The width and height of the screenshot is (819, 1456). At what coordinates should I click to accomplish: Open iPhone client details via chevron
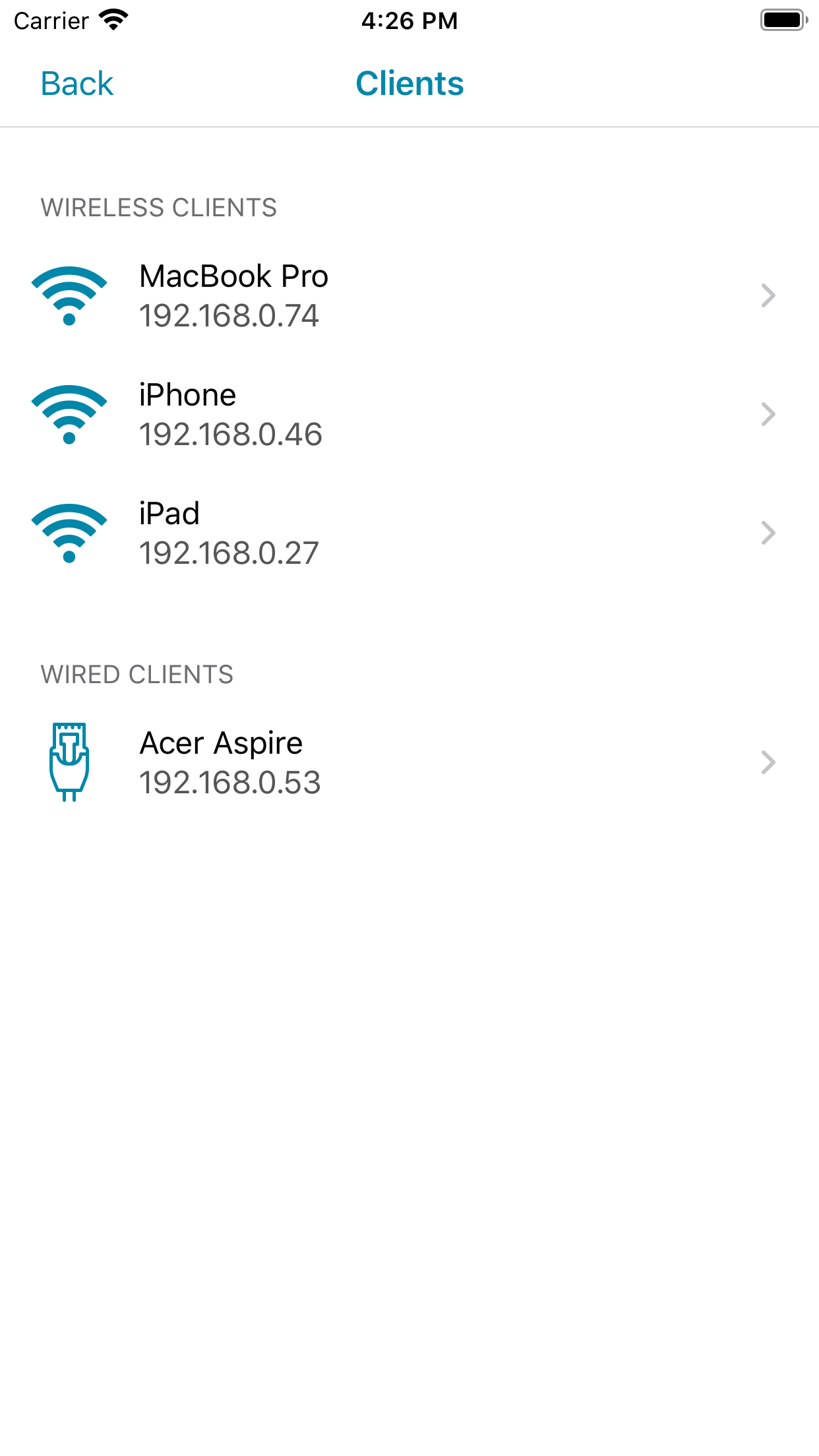768,414
